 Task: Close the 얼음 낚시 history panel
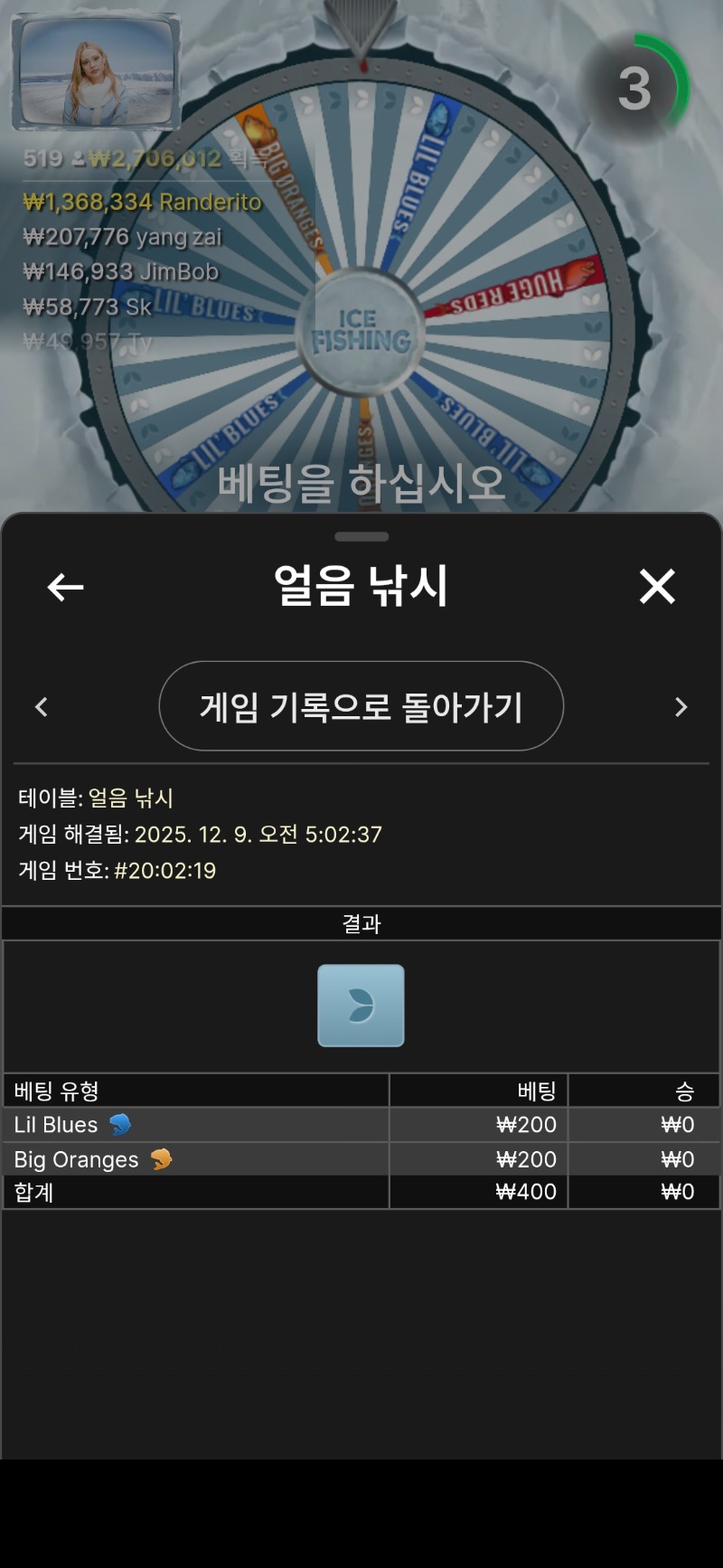[x=657, y=587]
